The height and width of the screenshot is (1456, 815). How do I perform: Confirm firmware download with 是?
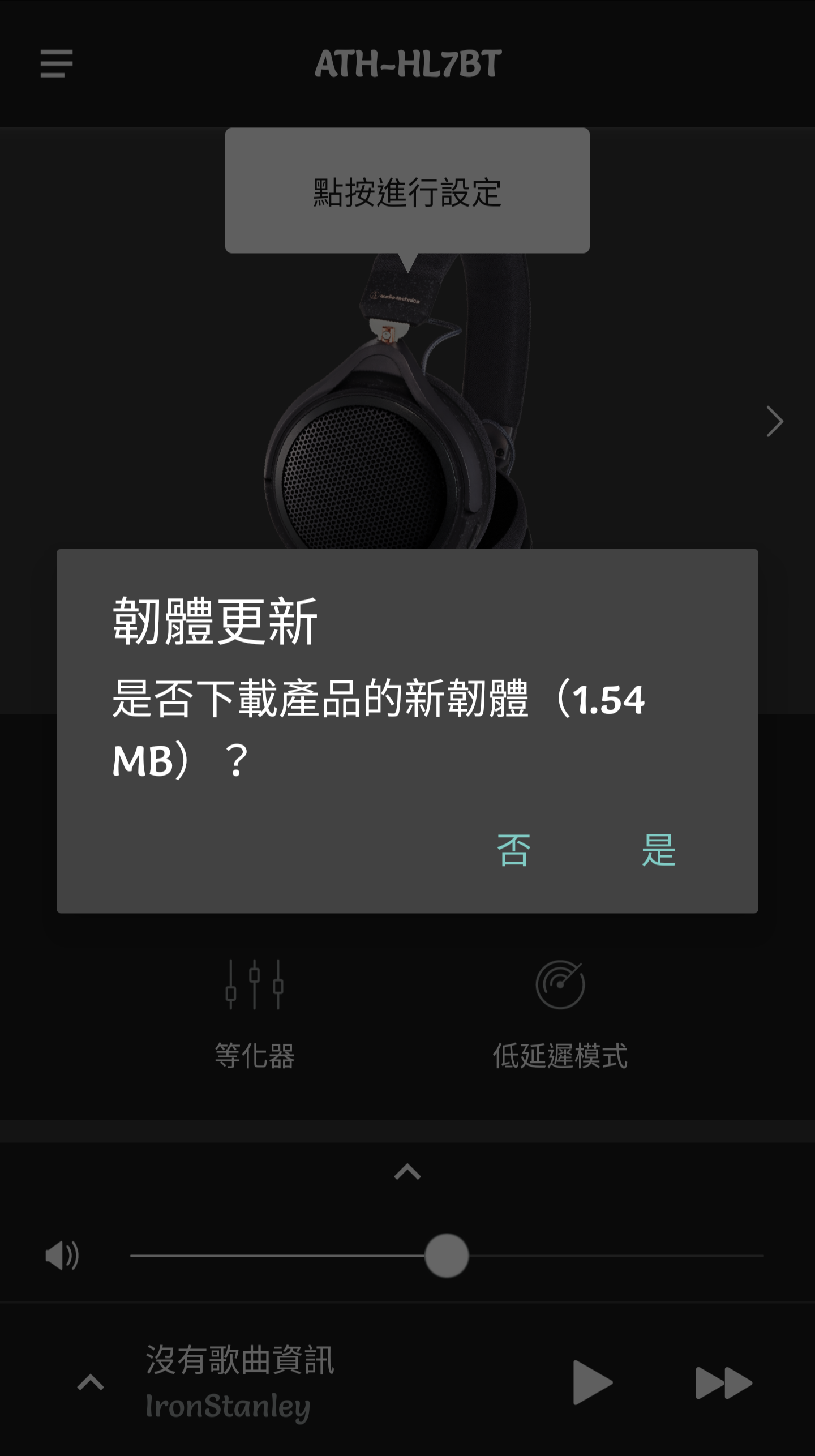[x=658, y=850]
